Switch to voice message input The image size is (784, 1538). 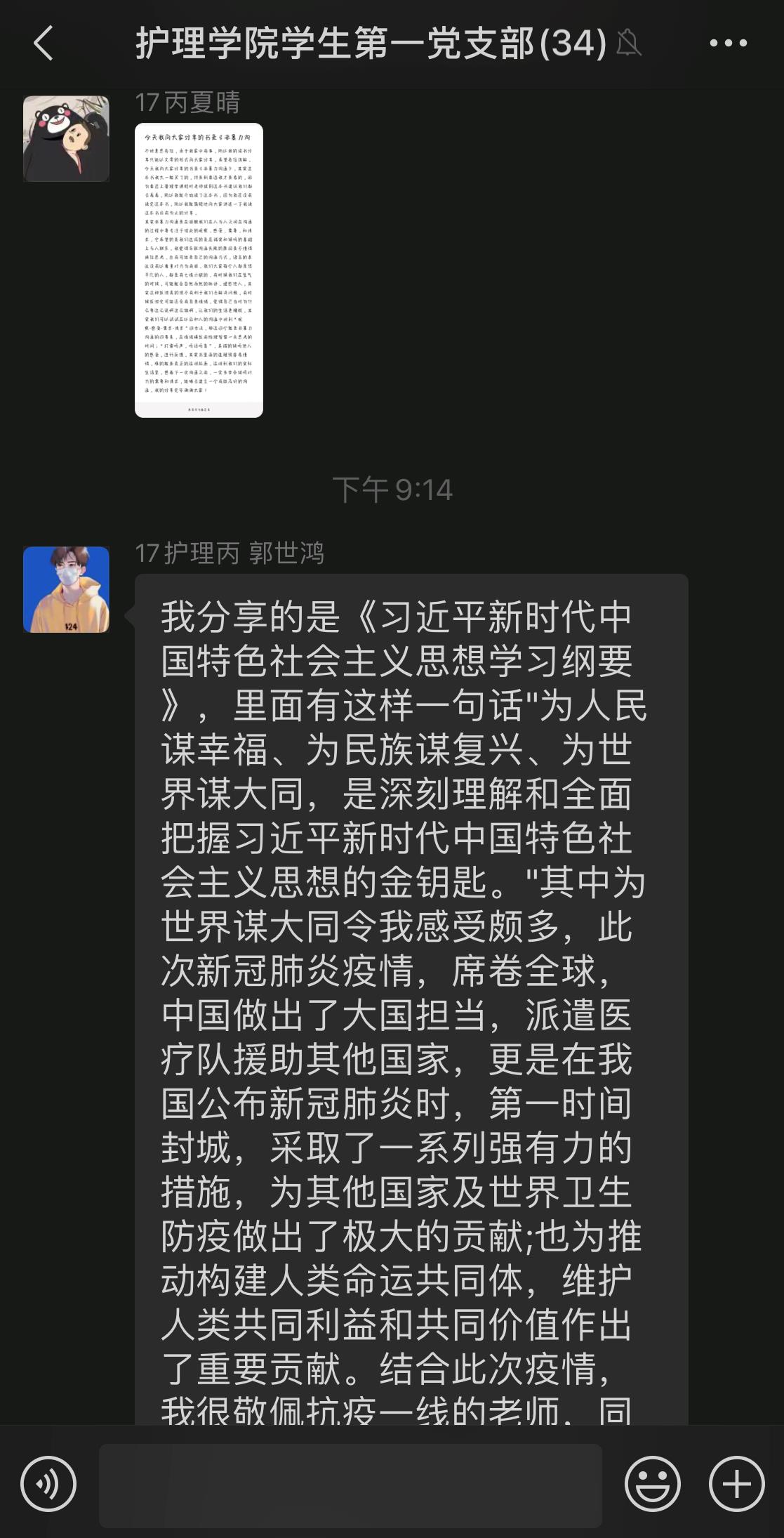pyautogui.click(x=48, y=1484)
